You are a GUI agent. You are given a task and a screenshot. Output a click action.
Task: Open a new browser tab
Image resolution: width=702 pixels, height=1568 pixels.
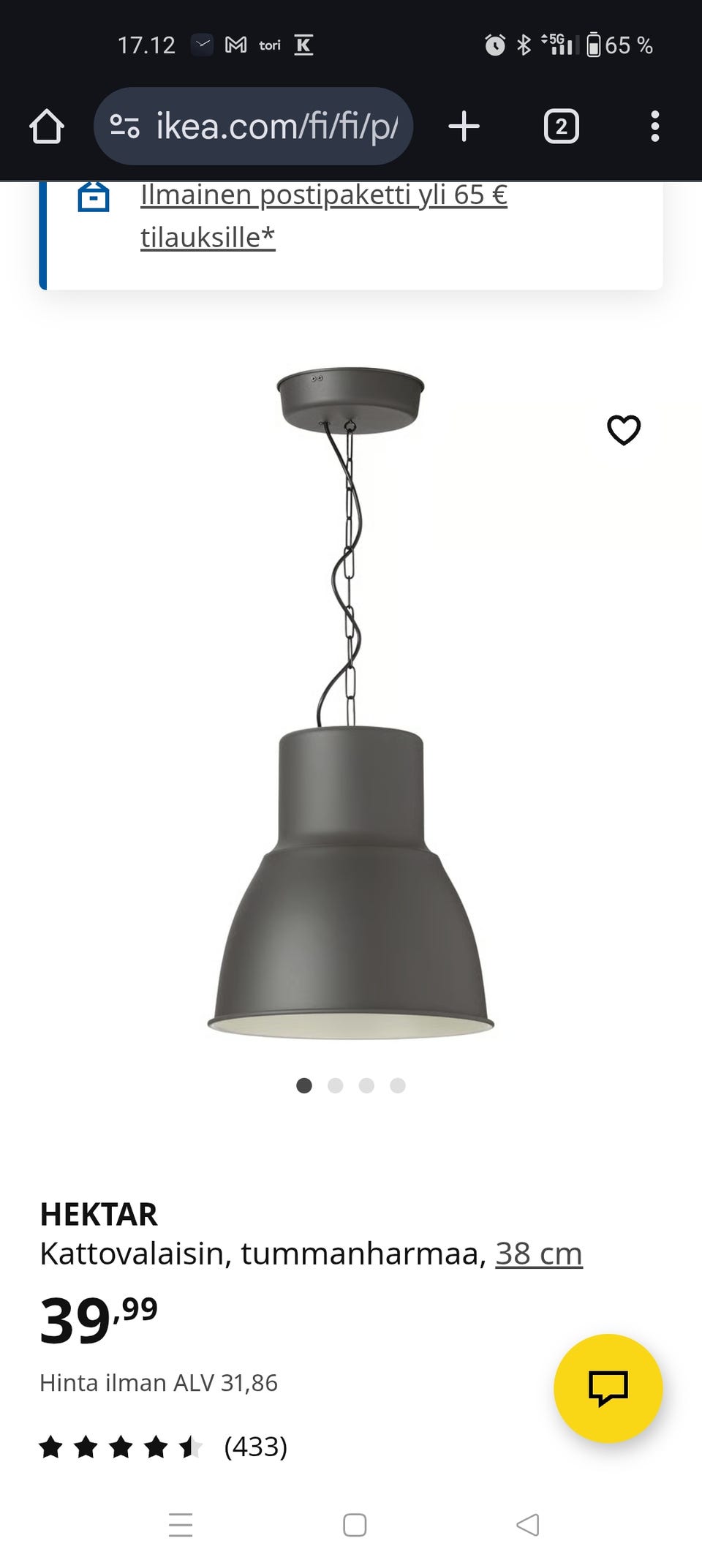[x=464, y=127]
